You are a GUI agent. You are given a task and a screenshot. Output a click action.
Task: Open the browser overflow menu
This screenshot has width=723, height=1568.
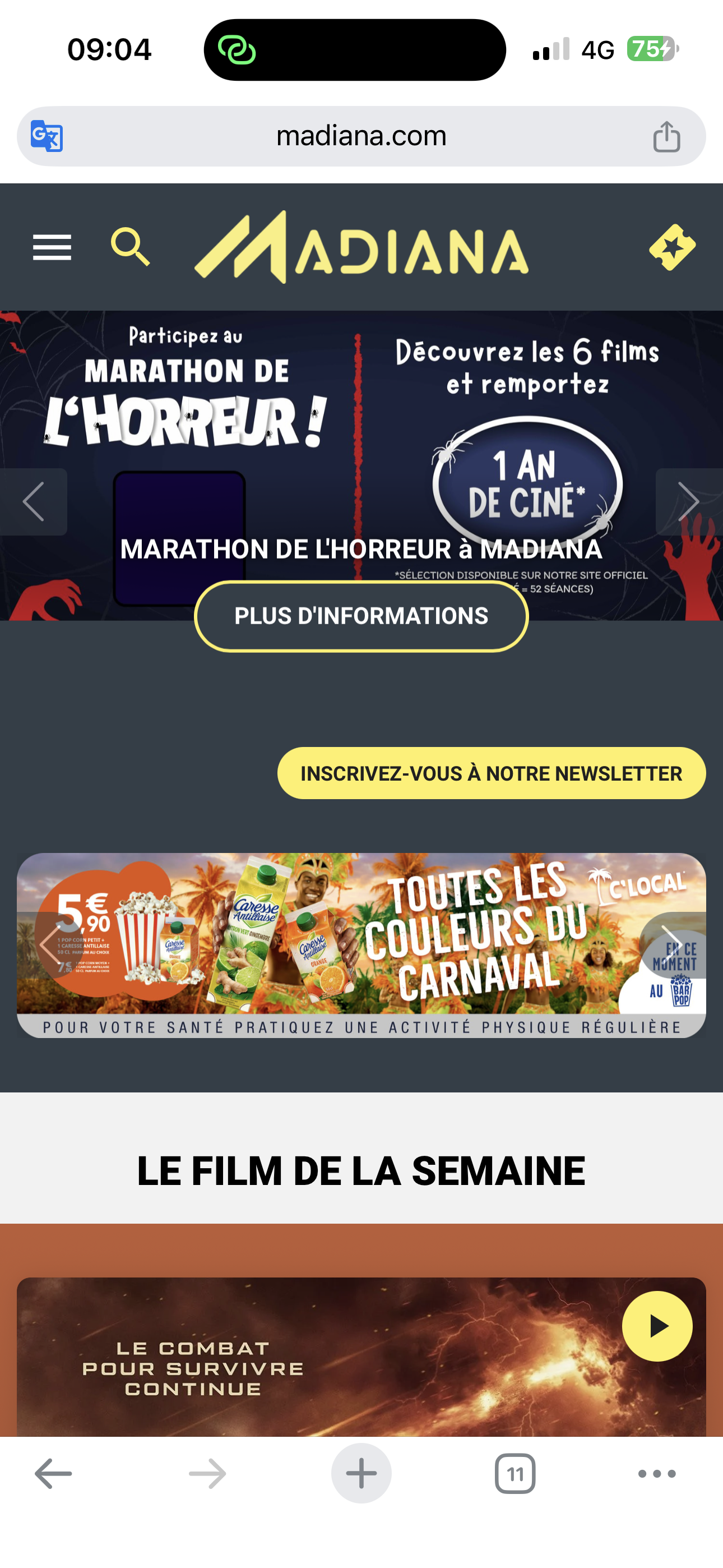(657, 1474)
